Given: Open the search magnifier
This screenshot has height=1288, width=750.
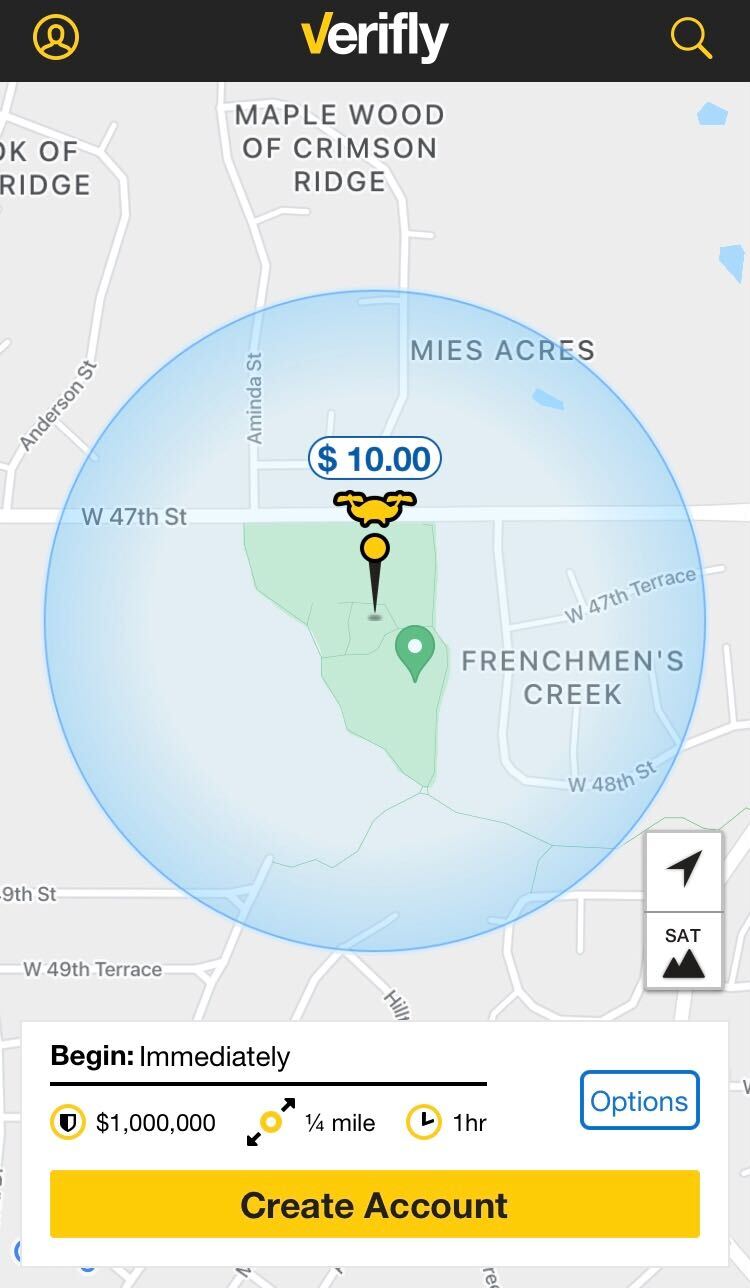Looking at the screenshot, I should 691,38.
